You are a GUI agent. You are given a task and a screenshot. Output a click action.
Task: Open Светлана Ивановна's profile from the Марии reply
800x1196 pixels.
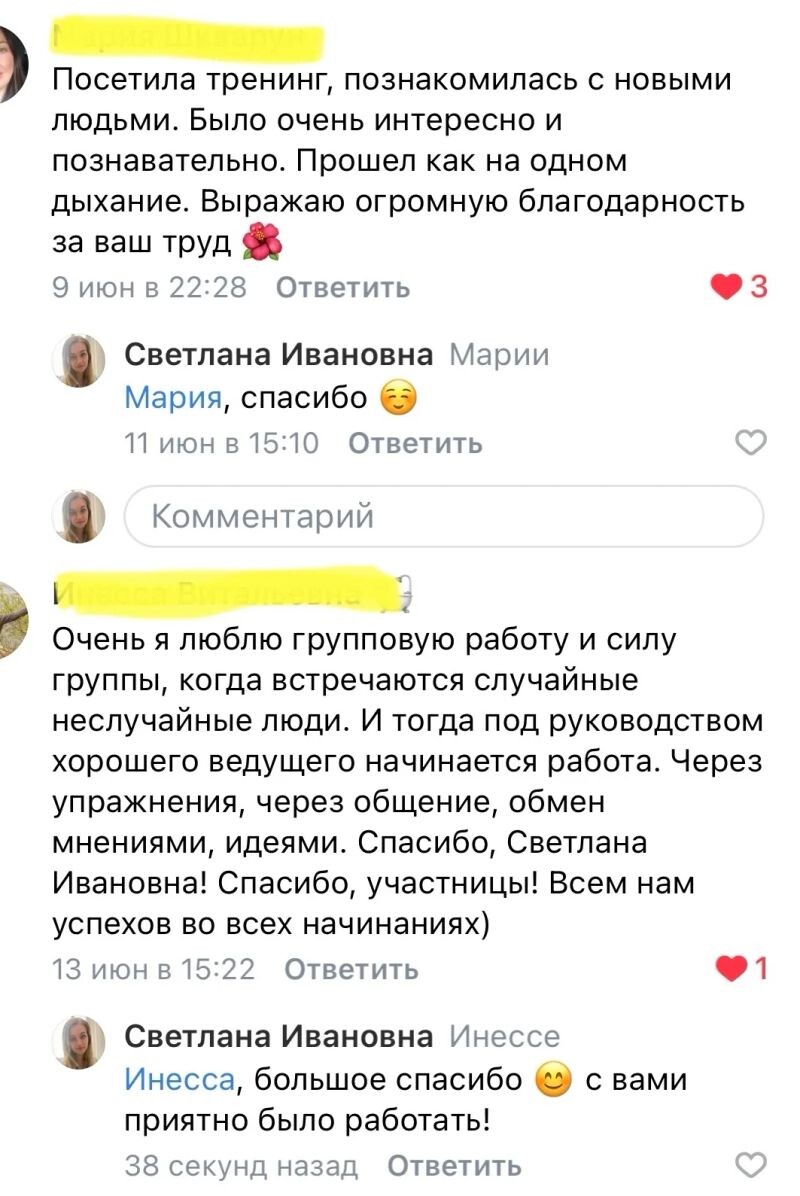pos(278,355)
